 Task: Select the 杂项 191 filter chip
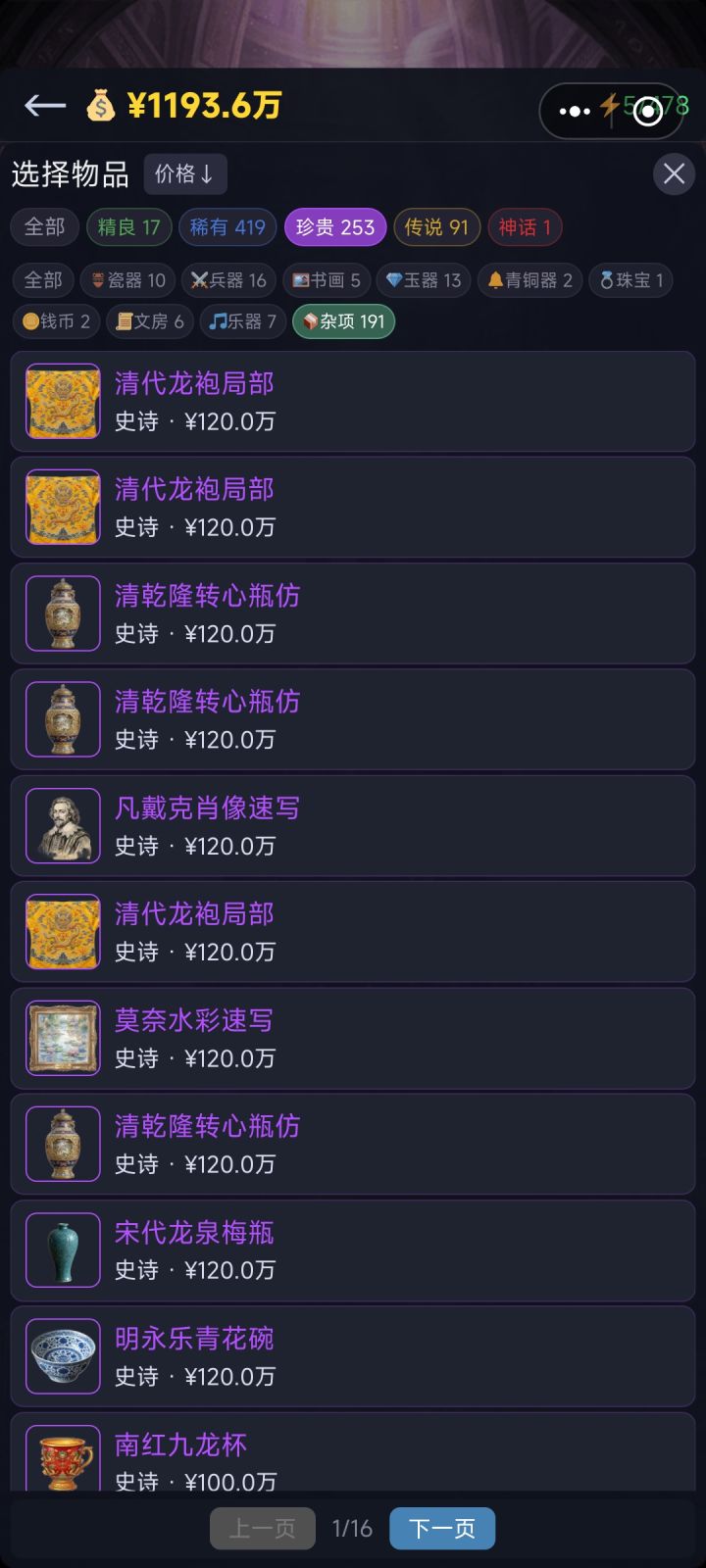pos(342,320)
